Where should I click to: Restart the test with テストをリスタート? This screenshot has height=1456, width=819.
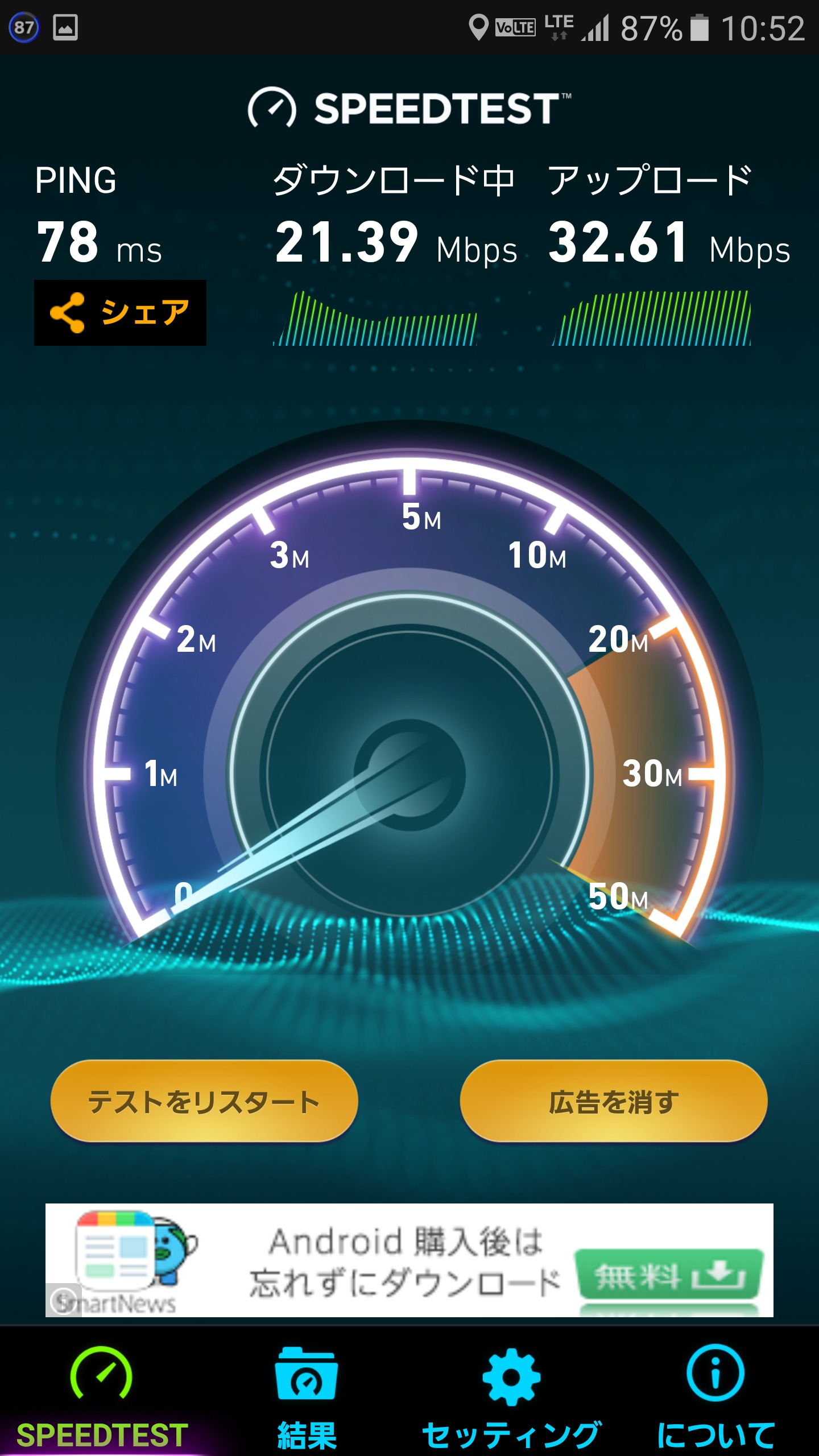coord(204,1101)
